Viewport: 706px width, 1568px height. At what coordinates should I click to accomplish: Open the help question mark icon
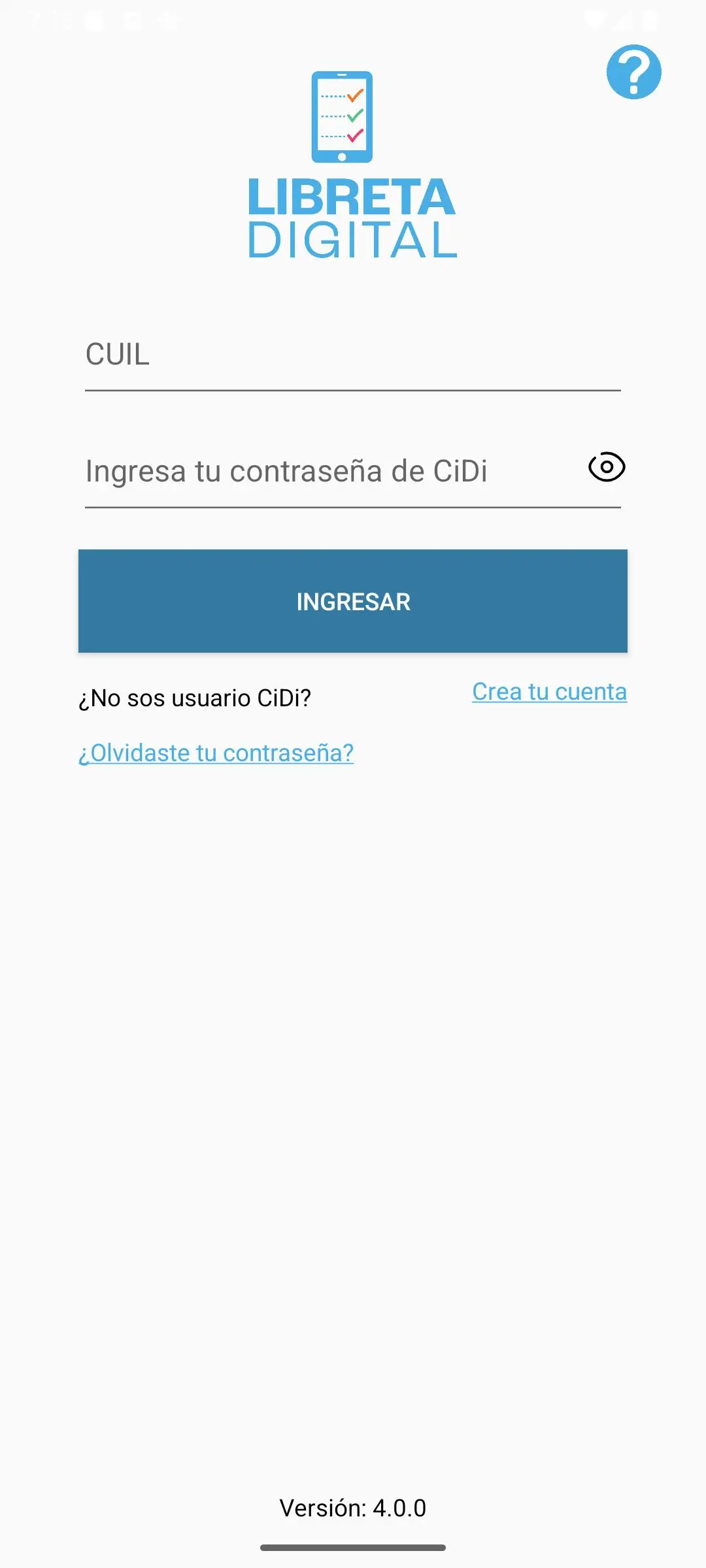[x=633, y=72]
